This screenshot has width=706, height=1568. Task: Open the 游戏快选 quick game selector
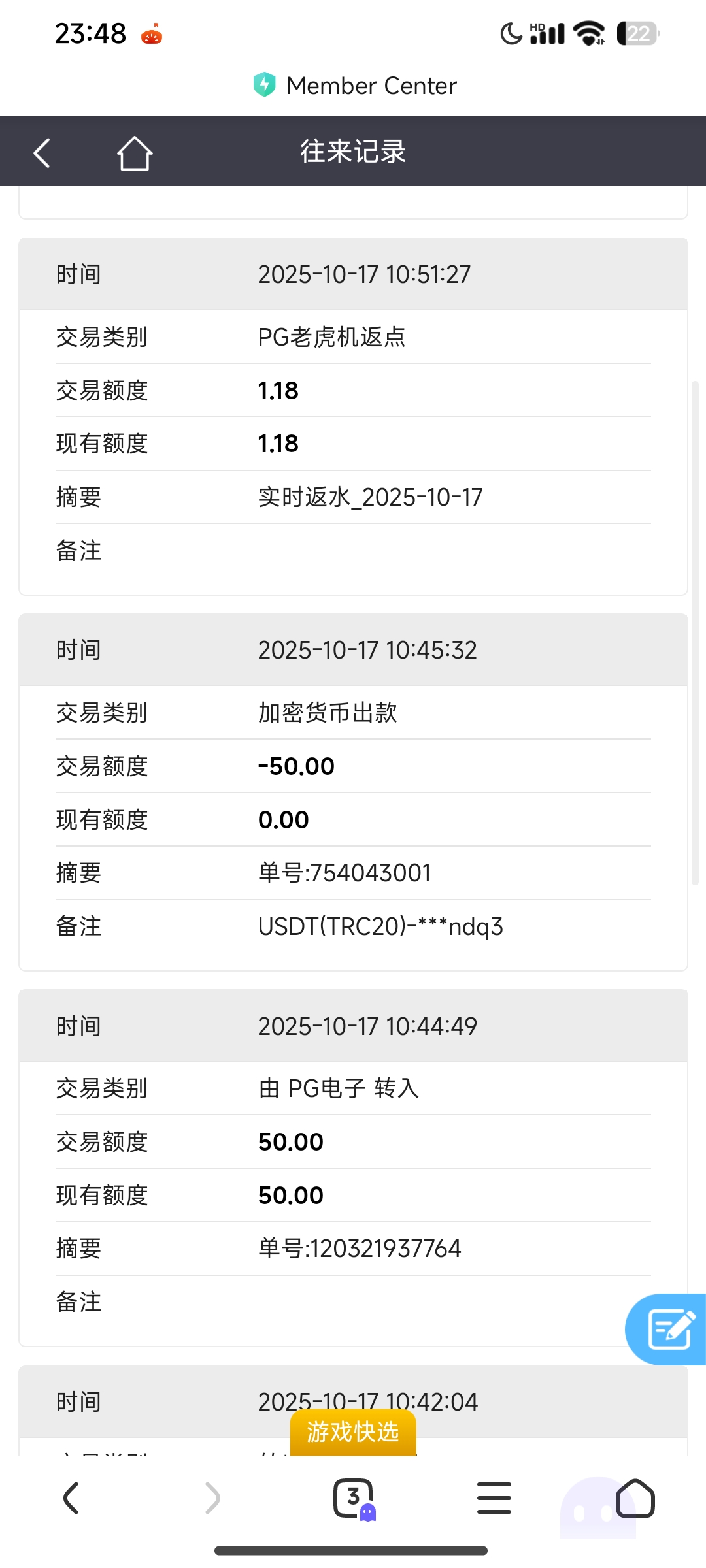353,1432
